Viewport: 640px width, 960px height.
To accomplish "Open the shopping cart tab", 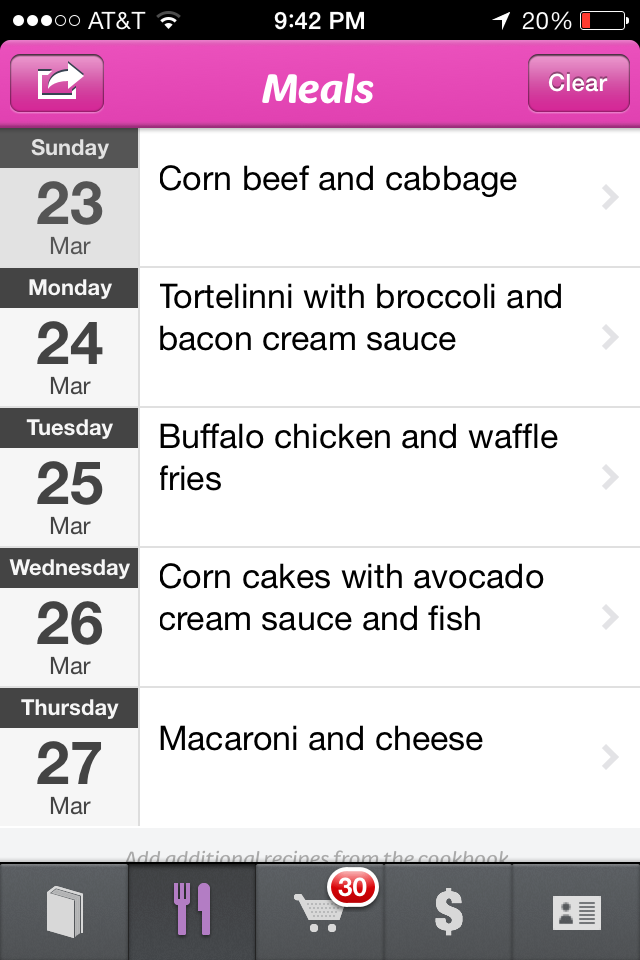I will tap(320, 912).
